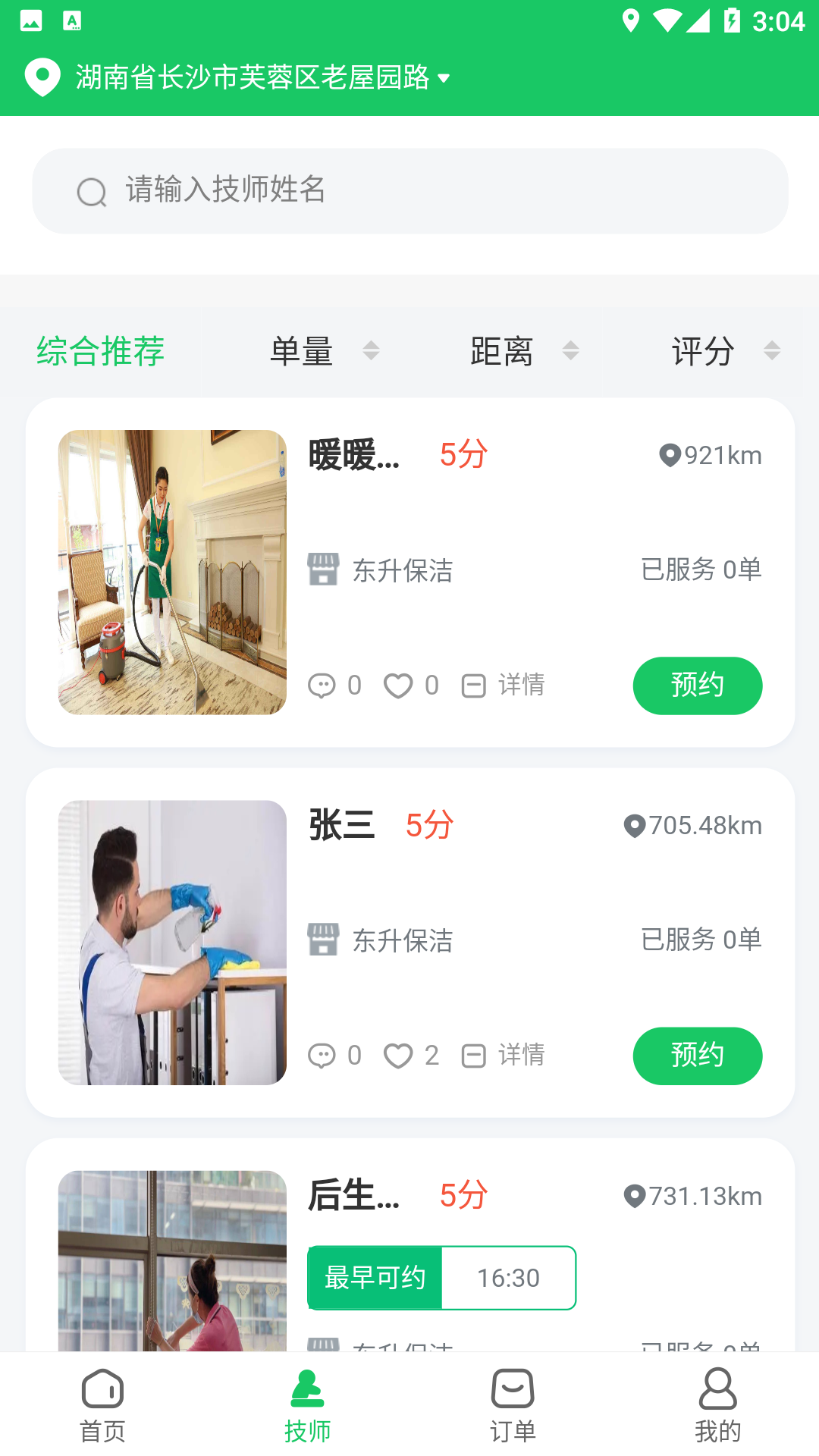819x1456 pixels.
Task: Open the comment icon on 张三's card
Action: click(324, 1055)
